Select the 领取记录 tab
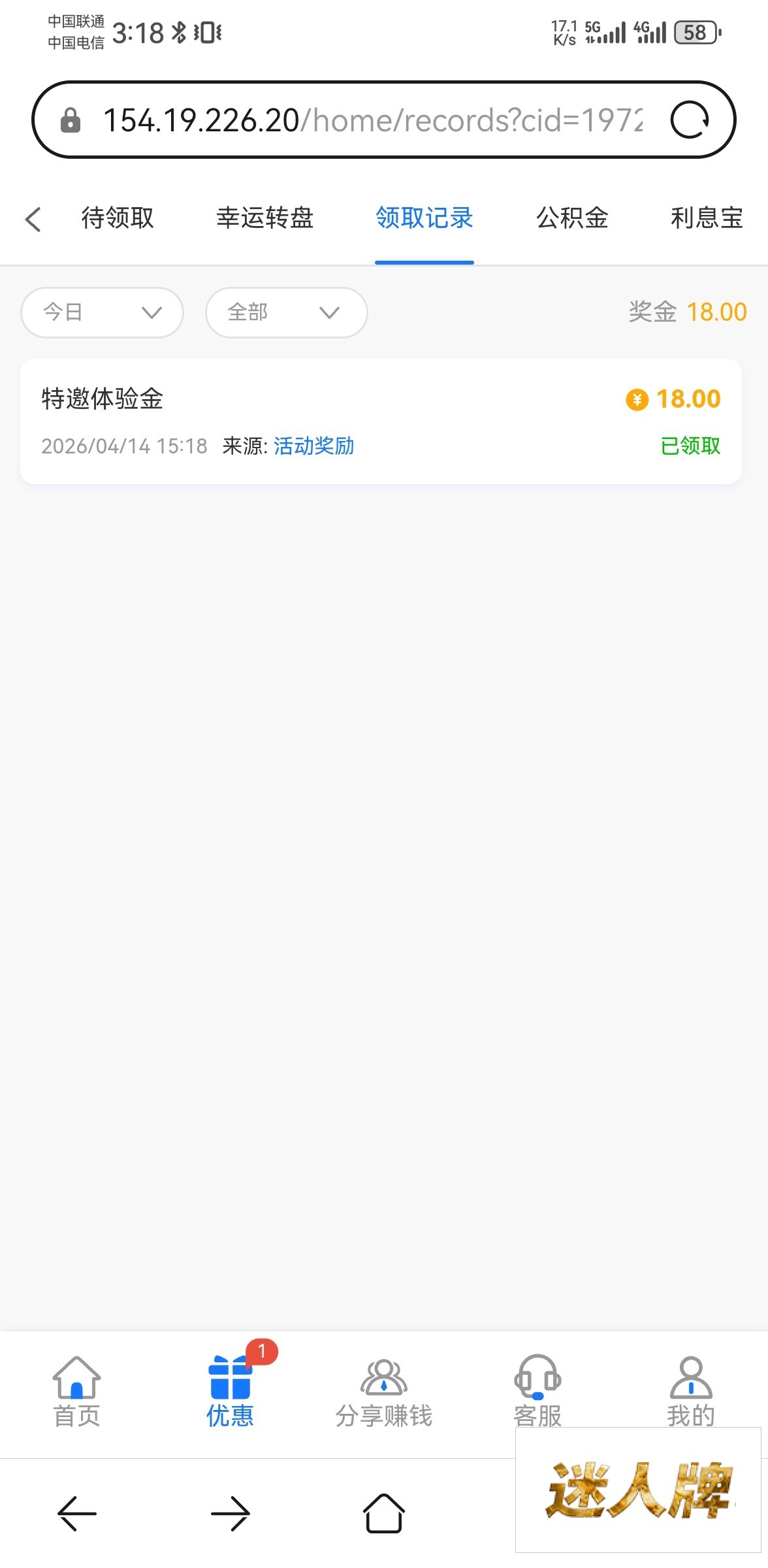The image size is (768, 1568). tap(424, 218)
